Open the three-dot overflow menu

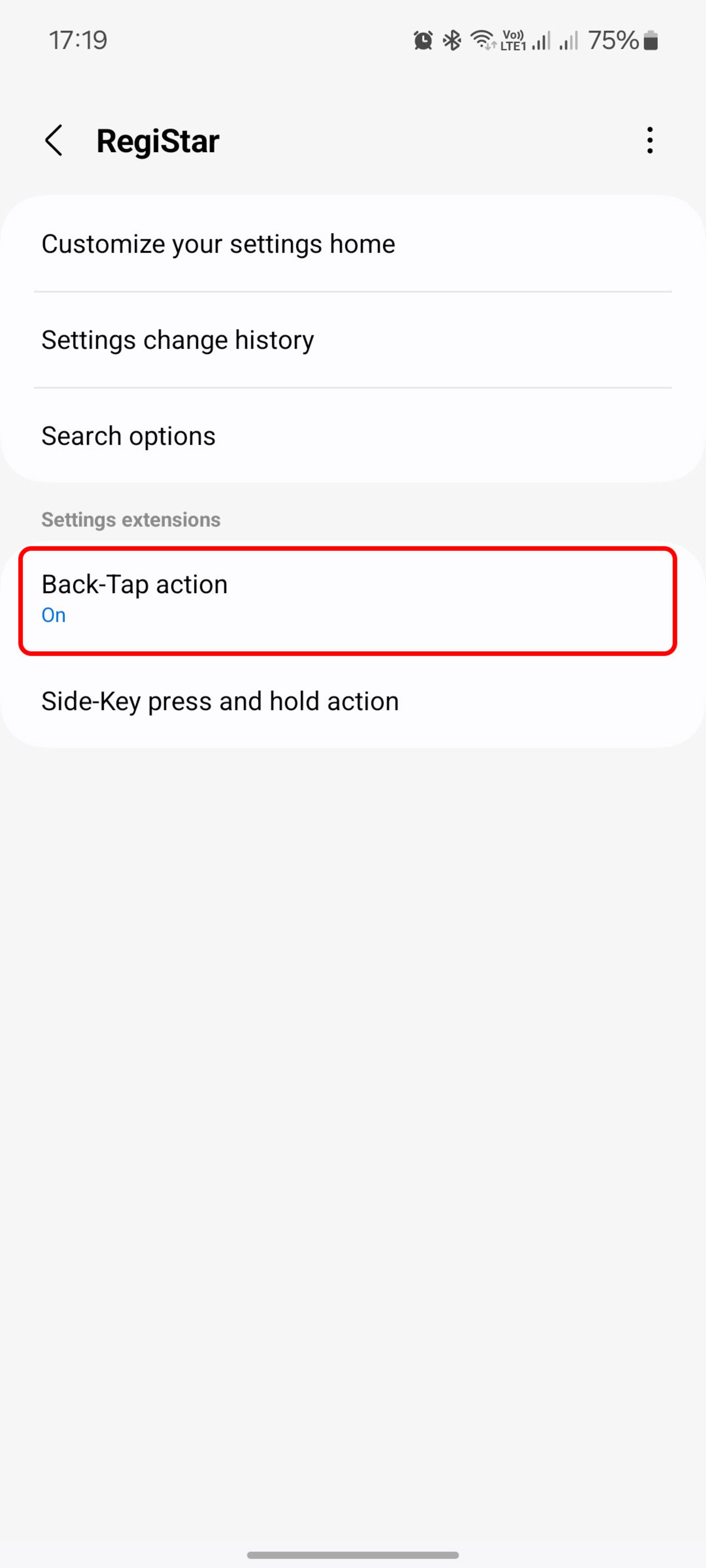(649, 141)
